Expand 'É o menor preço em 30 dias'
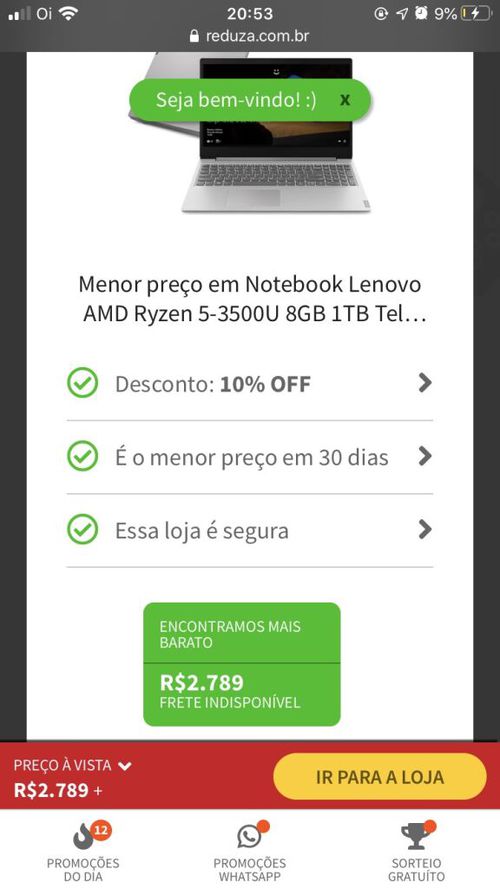 pos(249,457)
